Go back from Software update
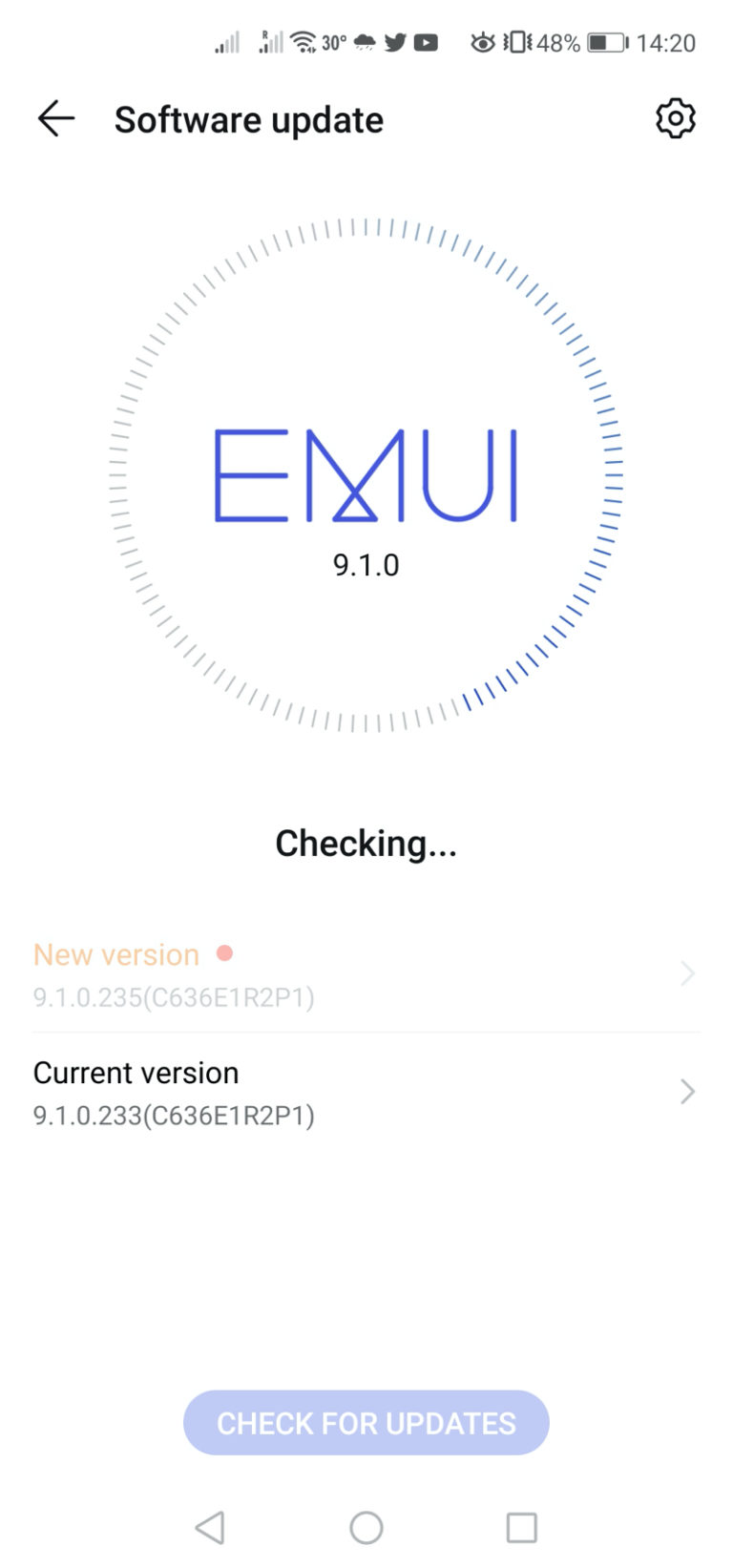The width and height of the screenshot is (733, 1568). 56,118
